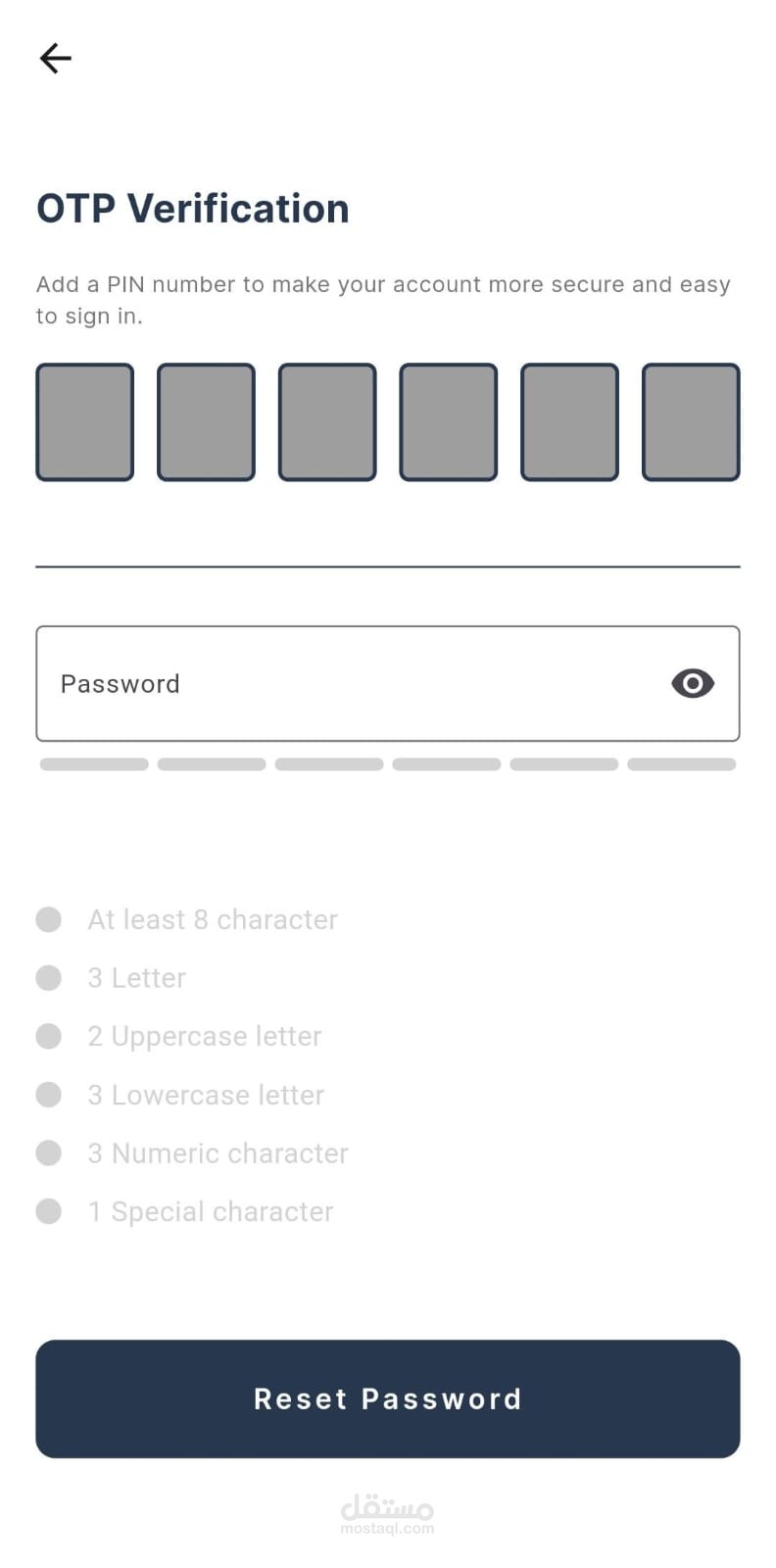Select the fifth OTP digit box
This screenshot has height=1568, width=776.
(x=569, y=422)
